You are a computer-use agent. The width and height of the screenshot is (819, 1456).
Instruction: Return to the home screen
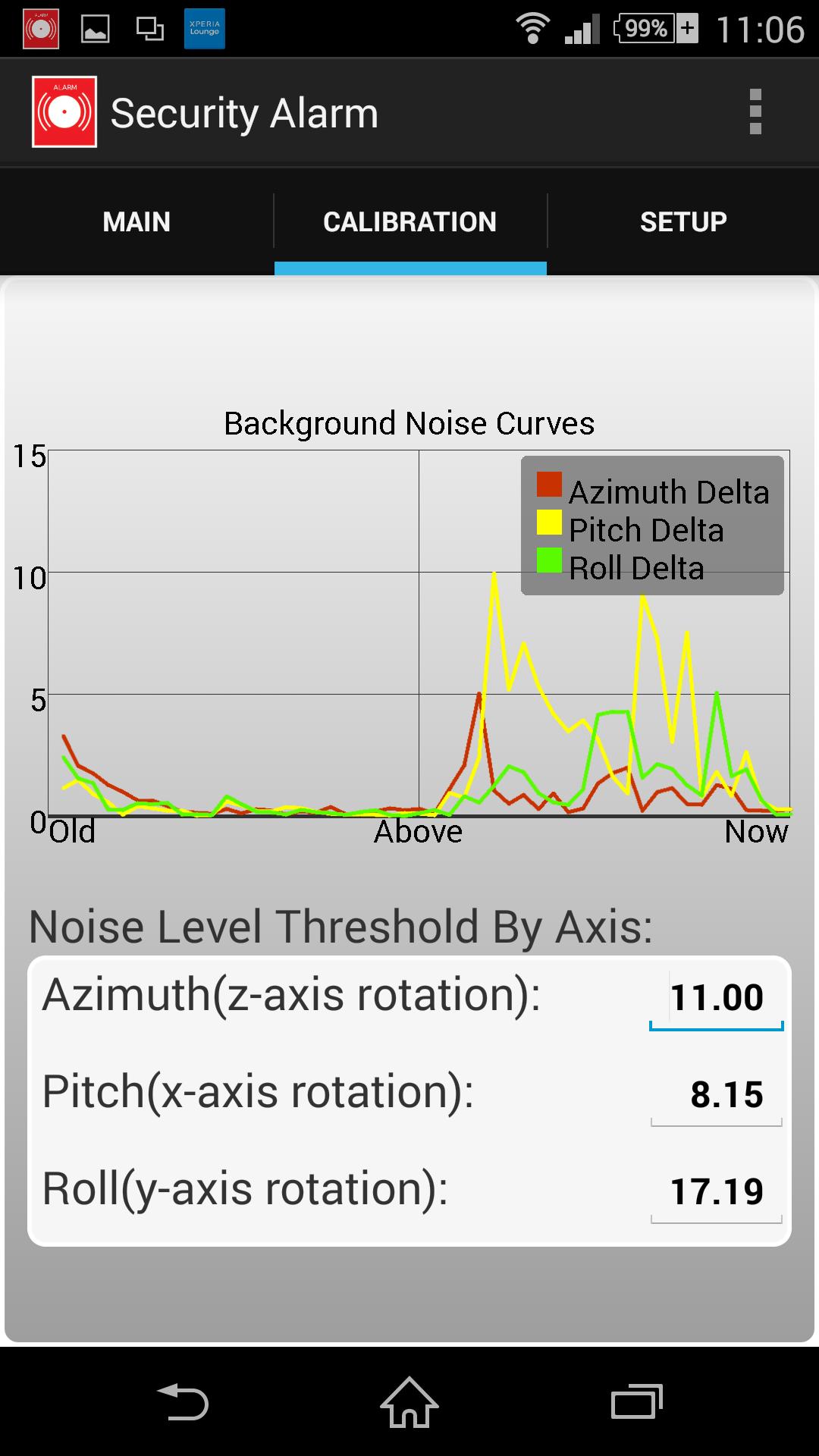409,1401
